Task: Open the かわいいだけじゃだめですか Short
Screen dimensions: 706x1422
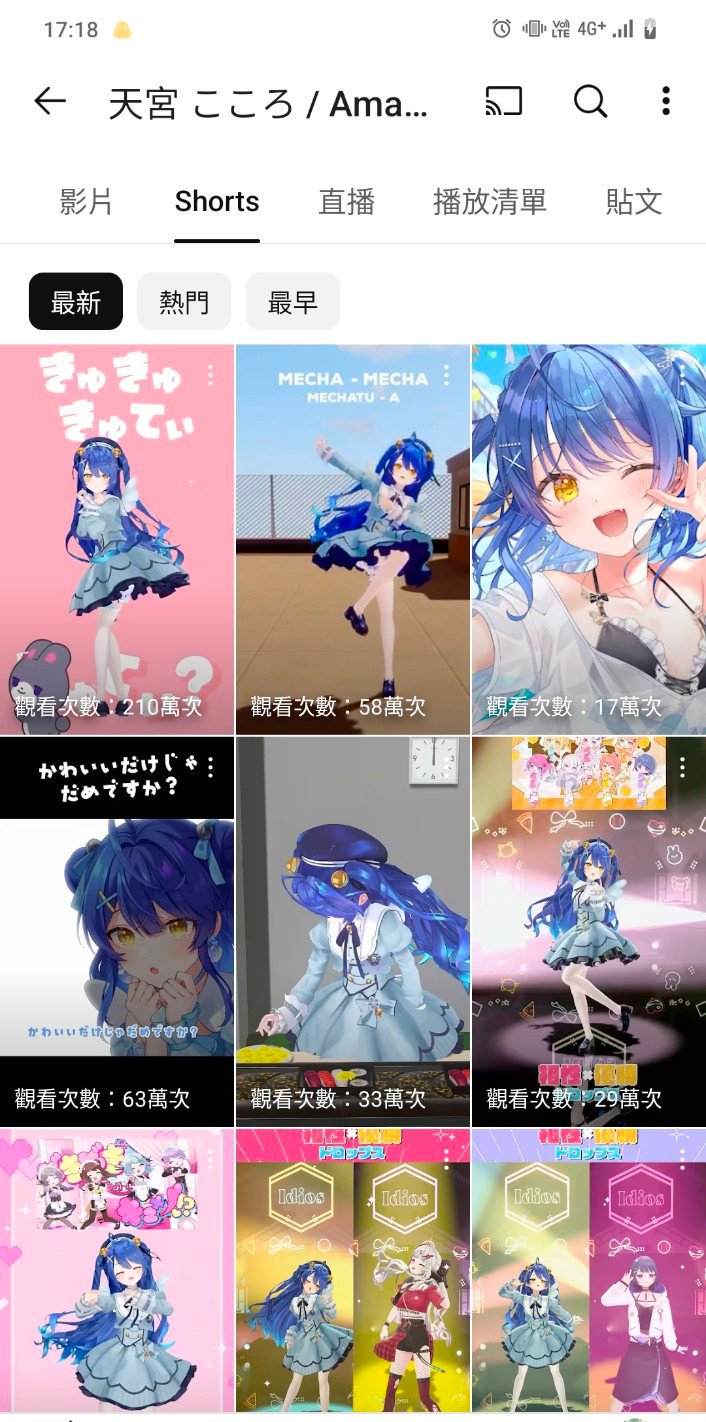Action: tap(117, 932)
